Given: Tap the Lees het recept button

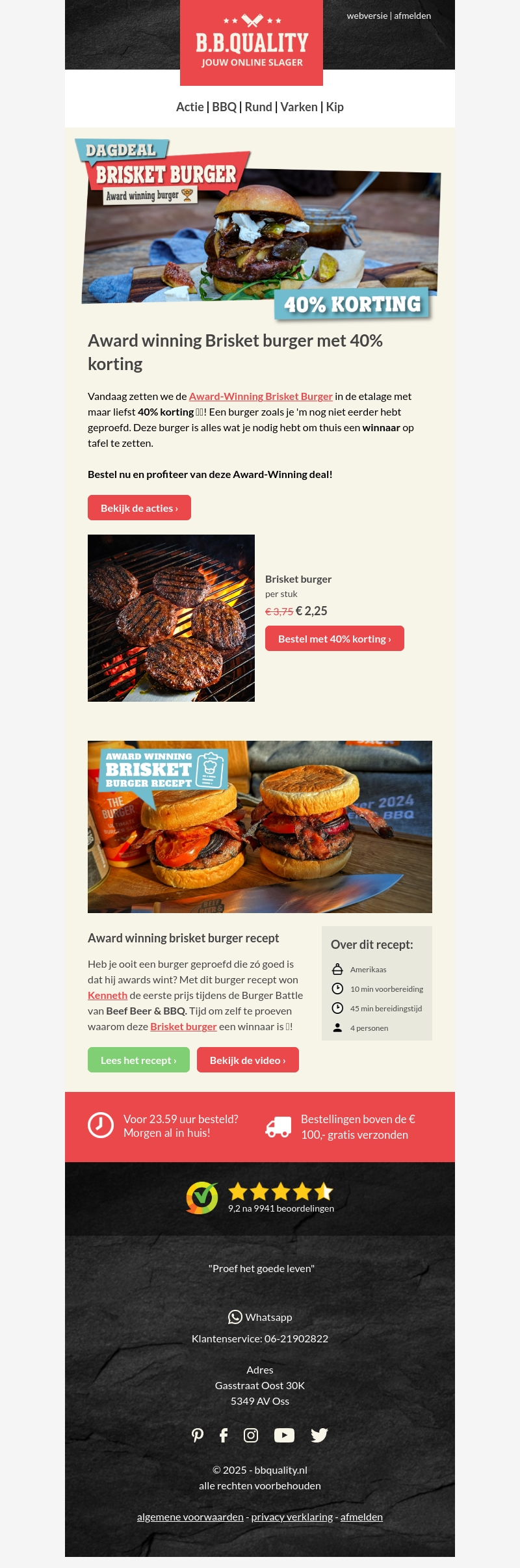Looking at the screenshot, I should pyautogui.click(x=138, y=1060).
